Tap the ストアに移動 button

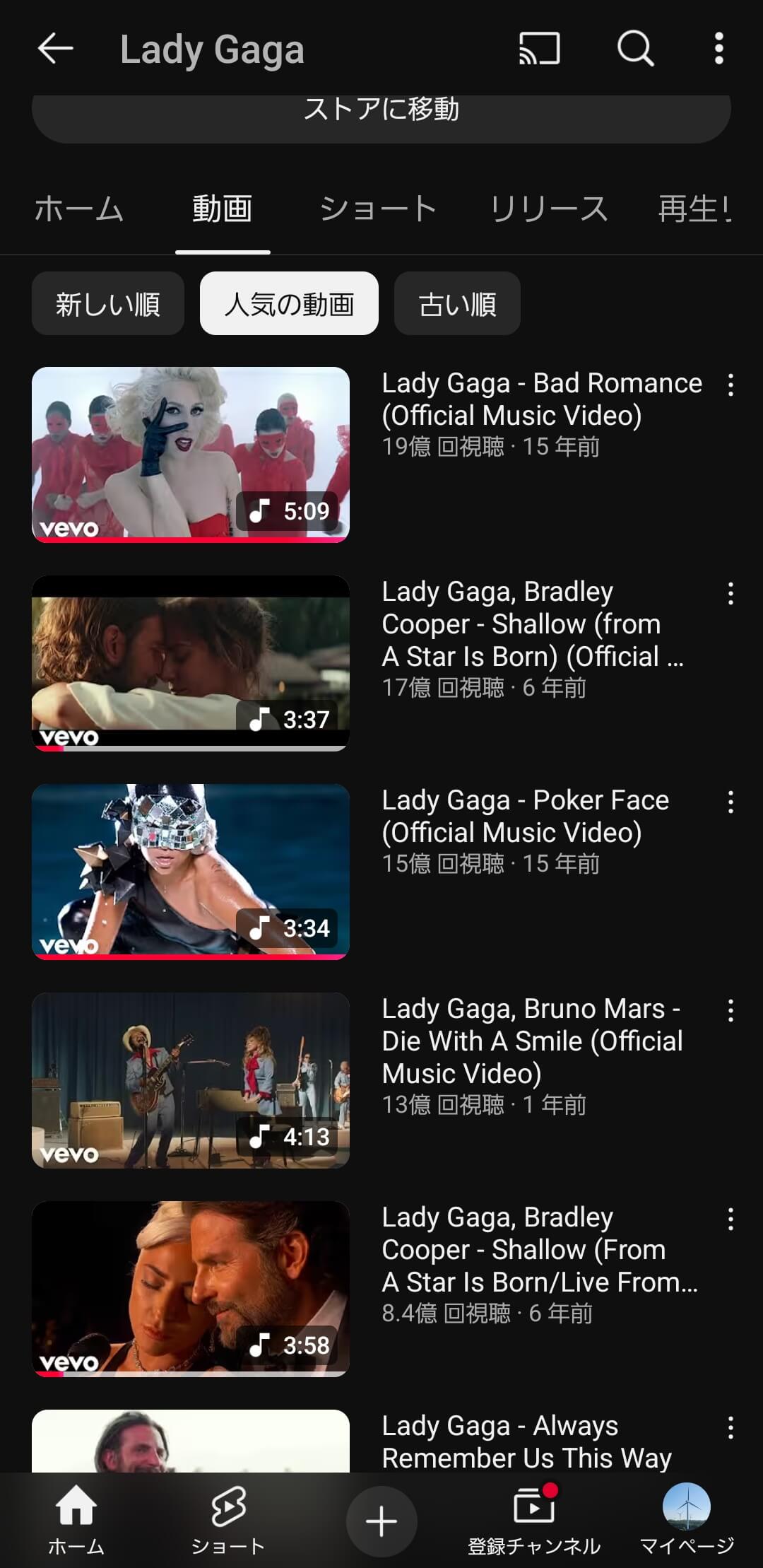pos(381,113)
